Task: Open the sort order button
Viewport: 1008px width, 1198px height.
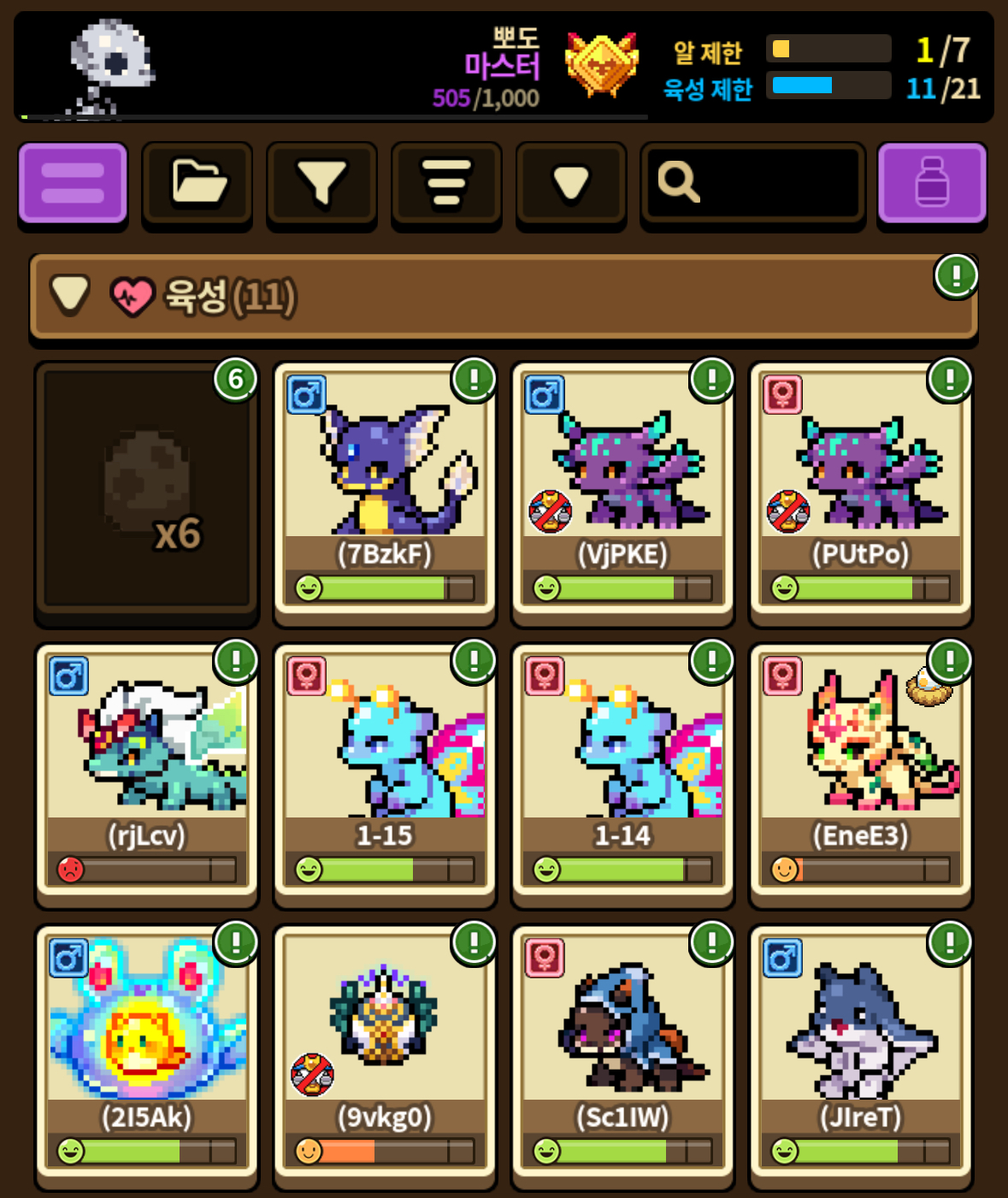Action: 446,183
